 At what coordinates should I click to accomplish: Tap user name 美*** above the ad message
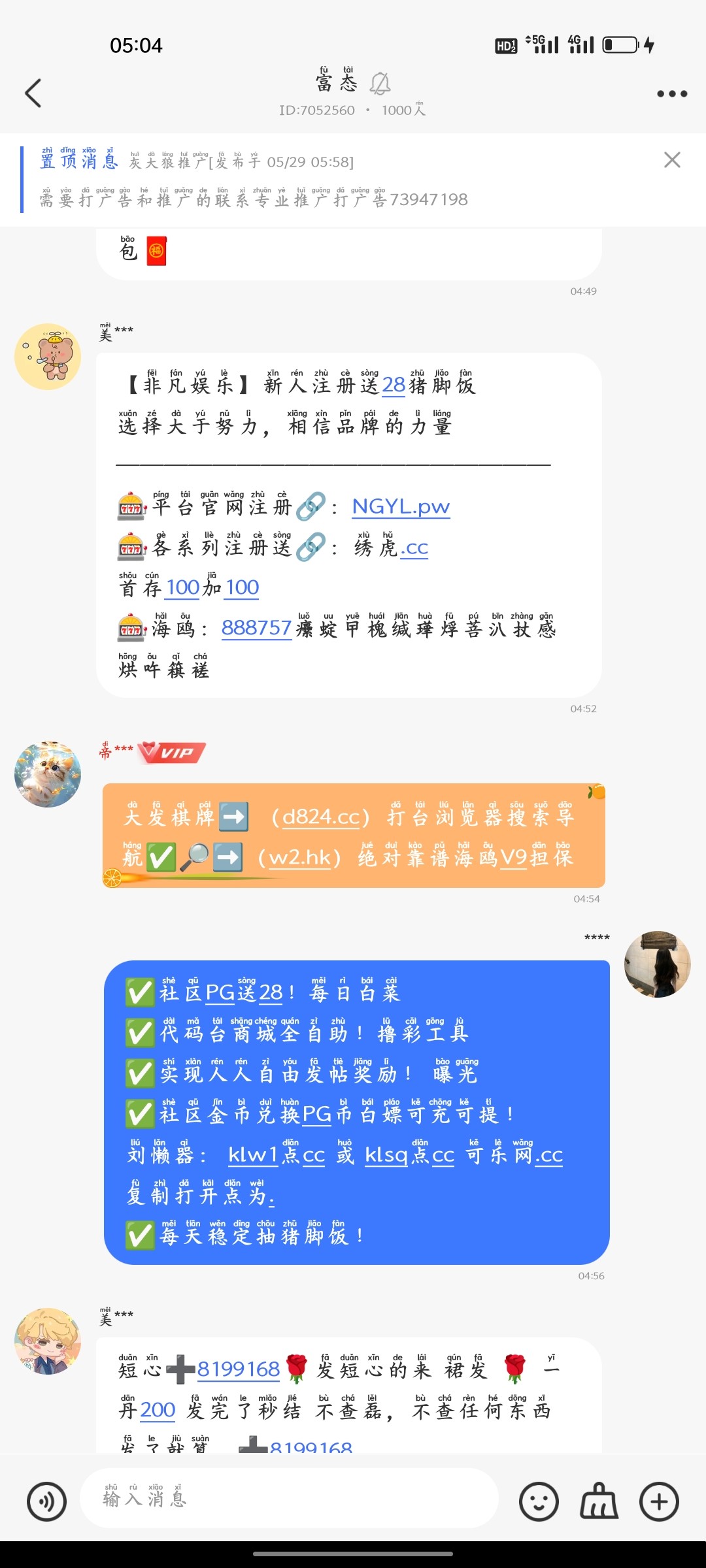point(114,332)
